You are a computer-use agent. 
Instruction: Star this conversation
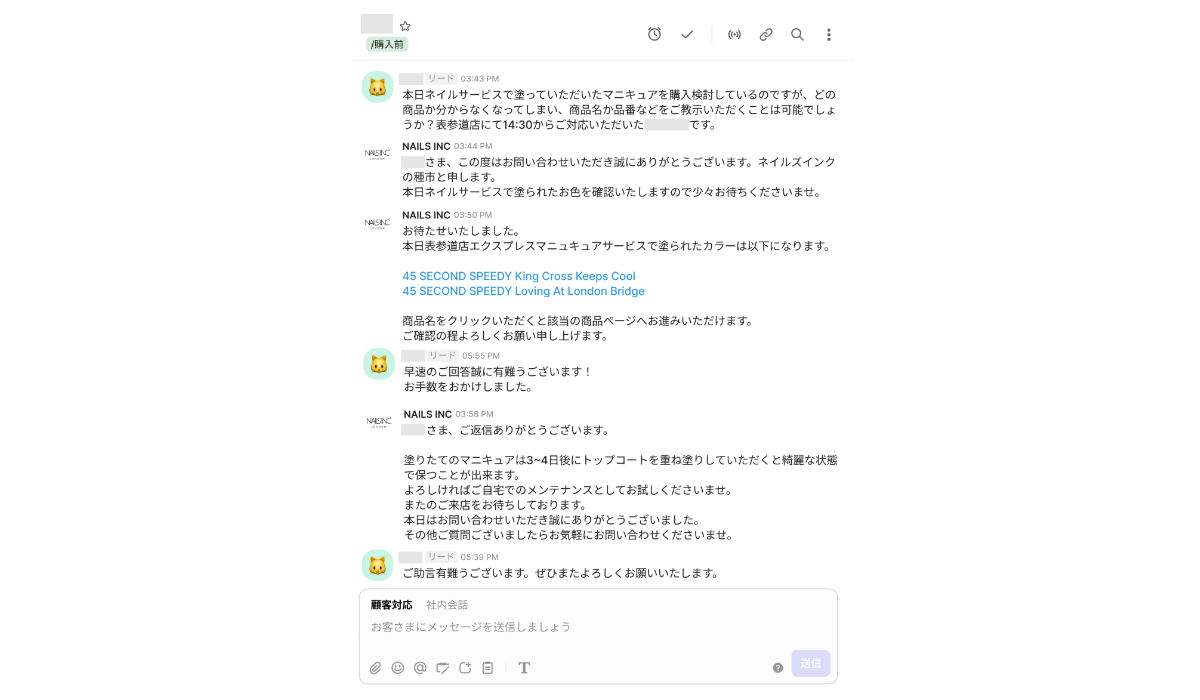pyautogui.click(x=405, y=26)
